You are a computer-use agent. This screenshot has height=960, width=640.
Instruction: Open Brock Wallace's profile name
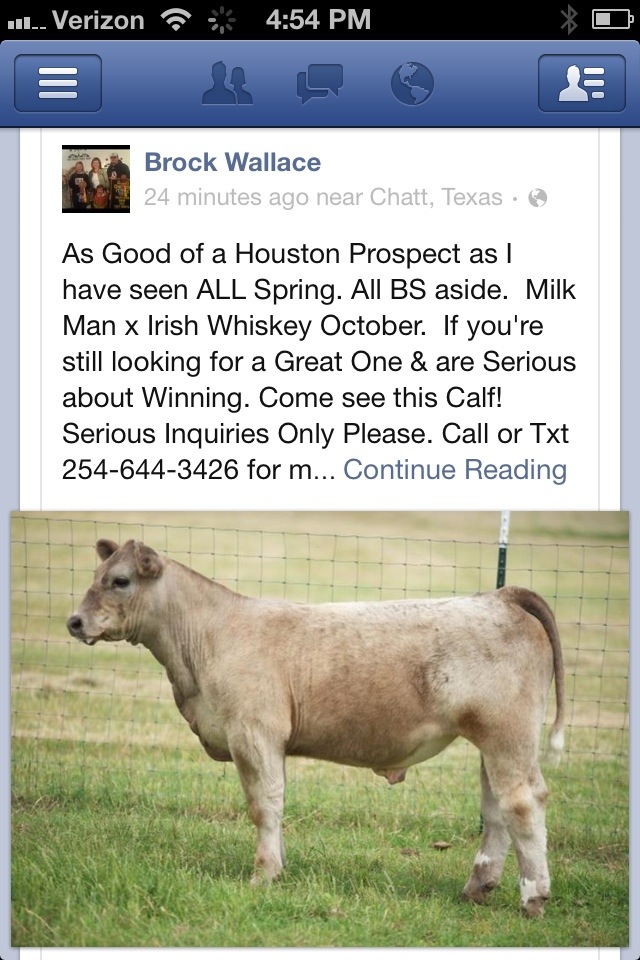tap(232, 162)
